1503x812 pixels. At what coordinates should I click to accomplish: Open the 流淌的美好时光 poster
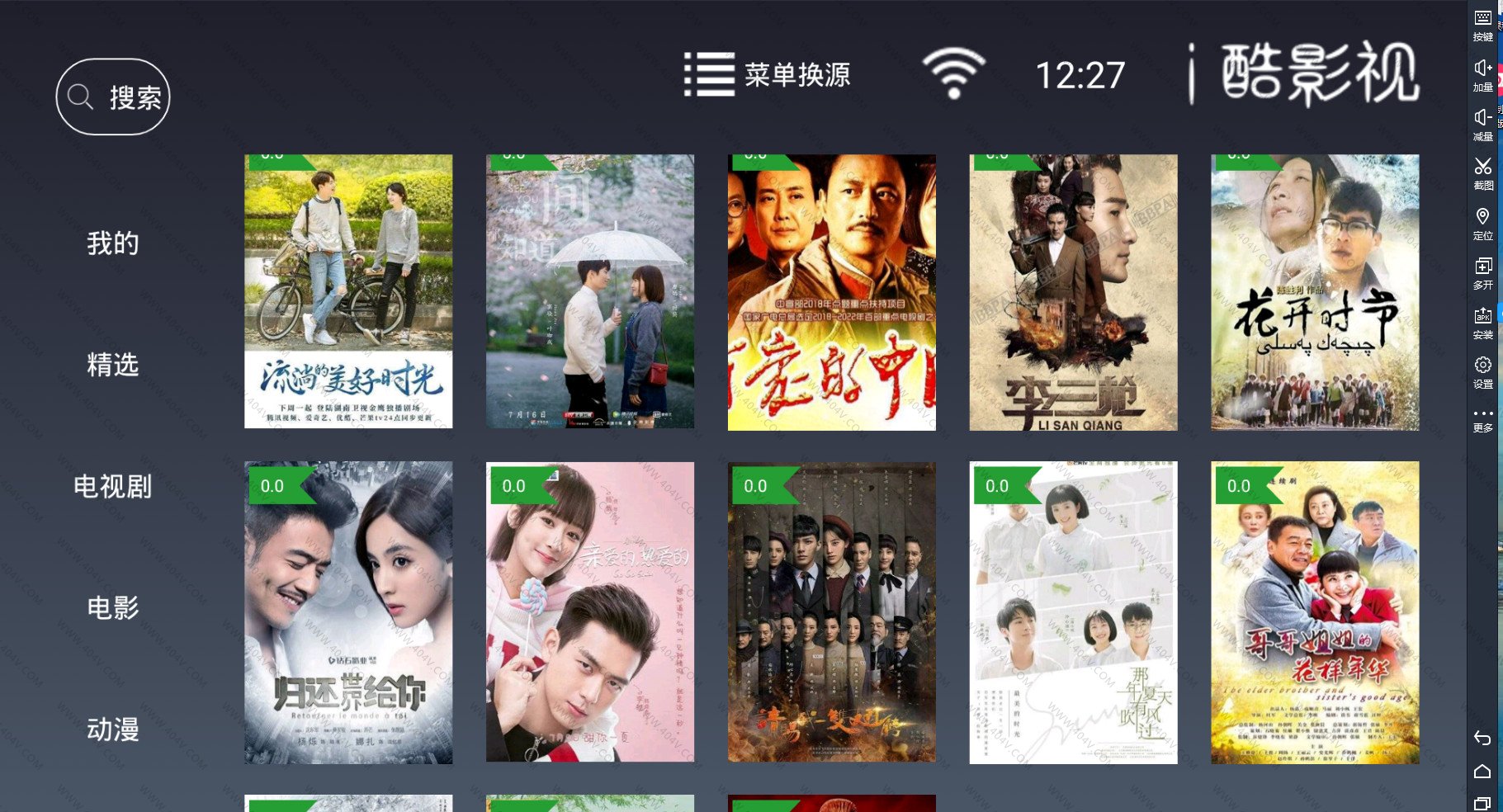point(348,291)
